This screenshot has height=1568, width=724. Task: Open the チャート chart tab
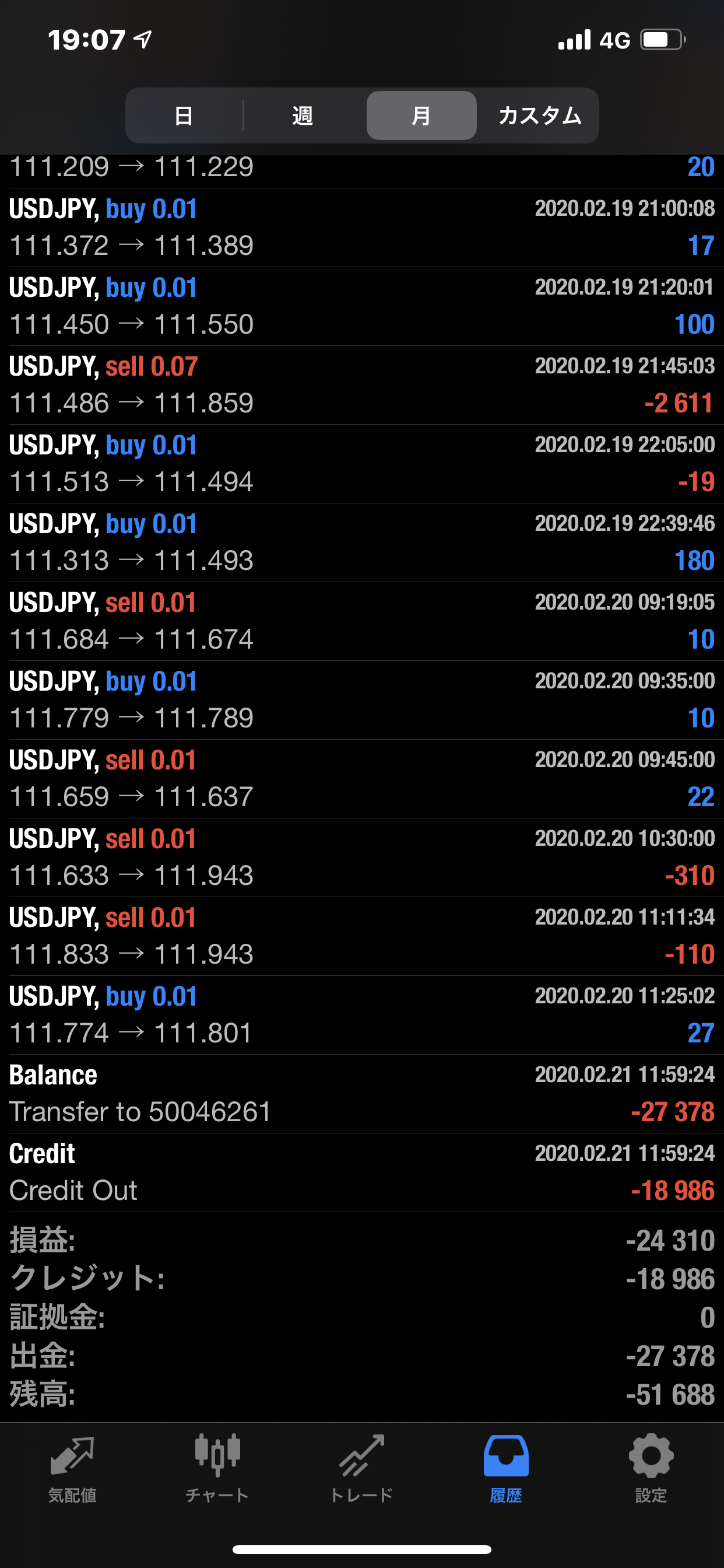point(217,1468)
